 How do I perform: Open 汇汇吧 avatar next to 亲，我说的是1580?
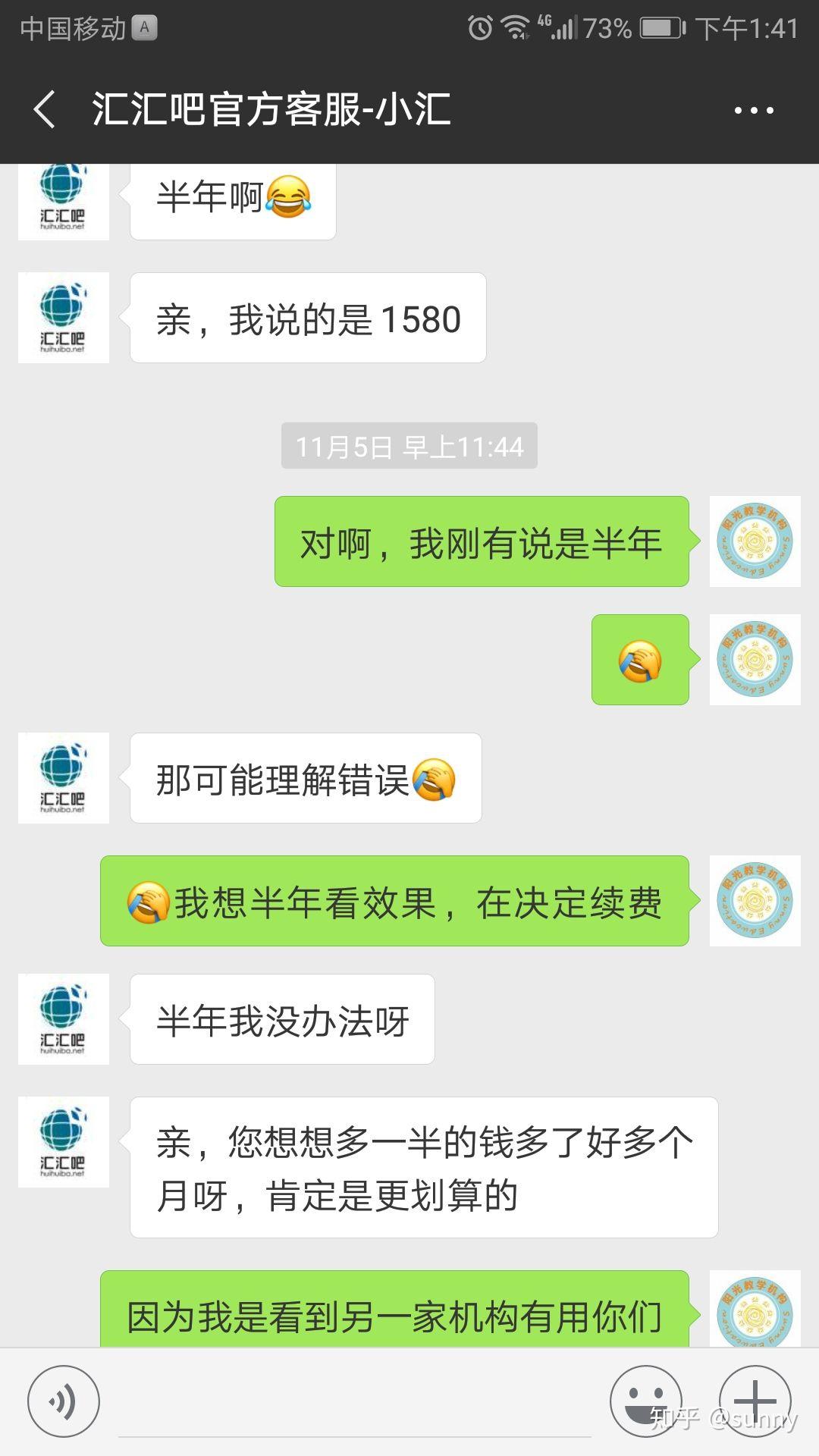[x=64, y=318]
